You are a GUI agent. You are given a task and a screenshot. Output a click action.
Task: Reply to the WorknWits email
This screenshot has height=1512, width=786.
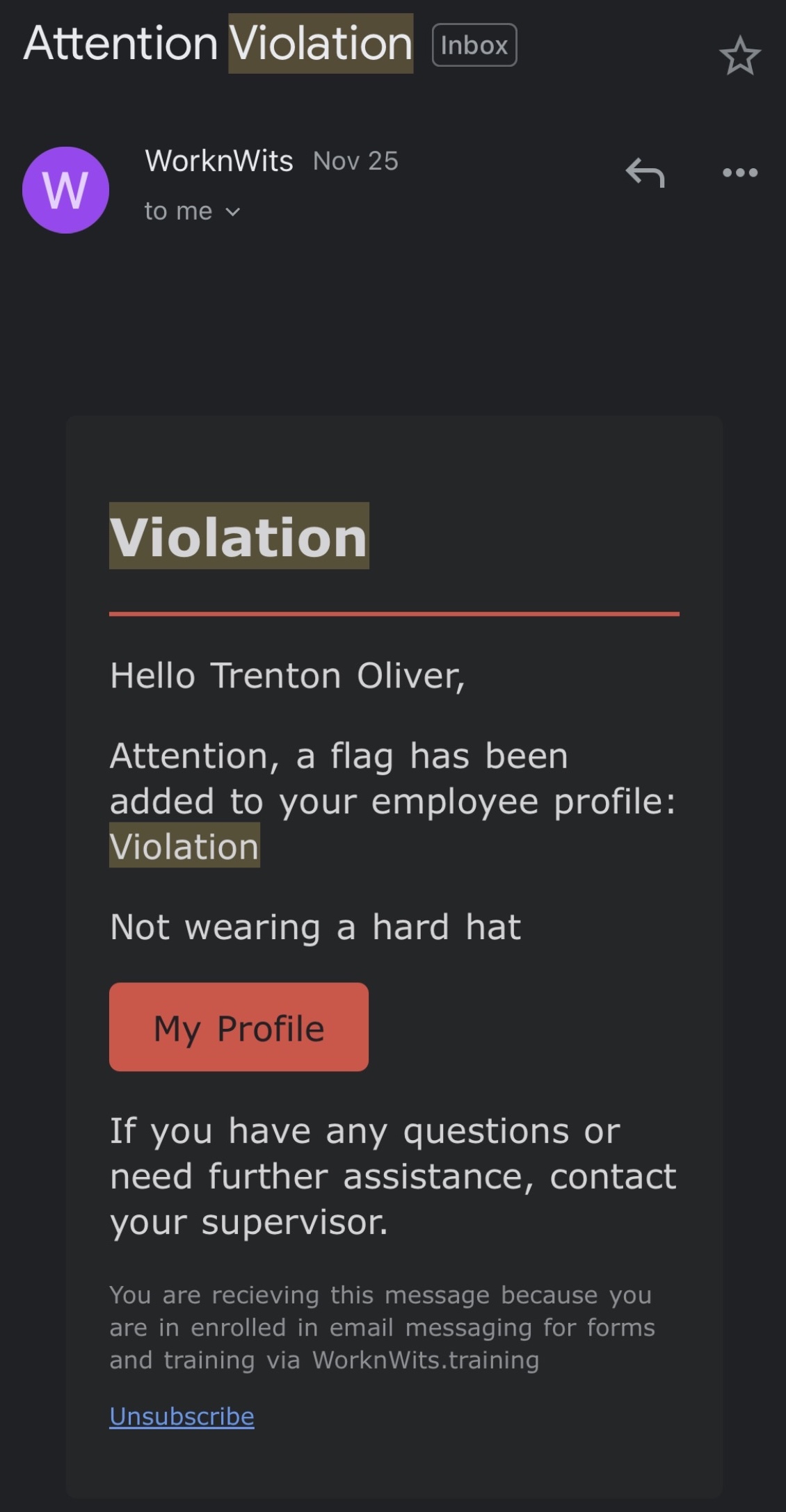pyautogui.click(x=645, y=172)
